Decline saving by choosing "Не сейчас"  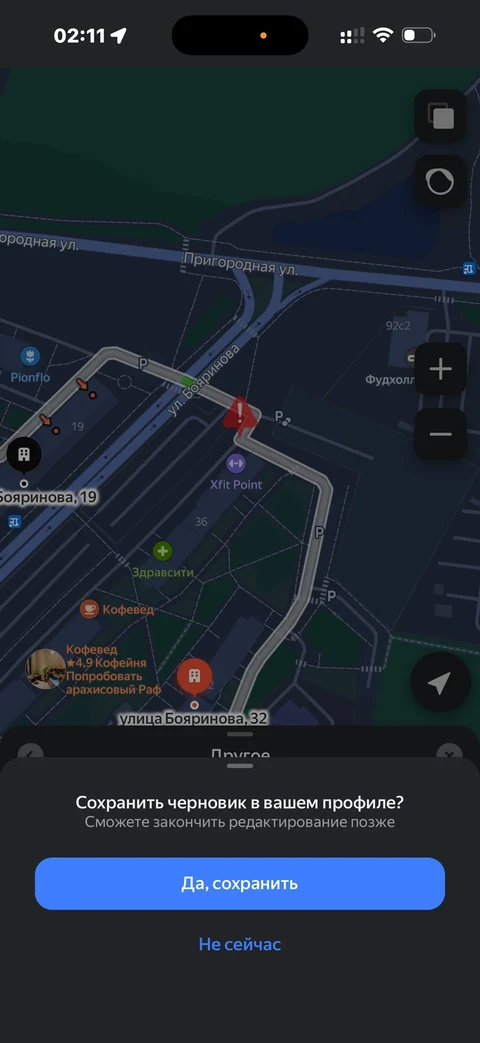[239, 944]
